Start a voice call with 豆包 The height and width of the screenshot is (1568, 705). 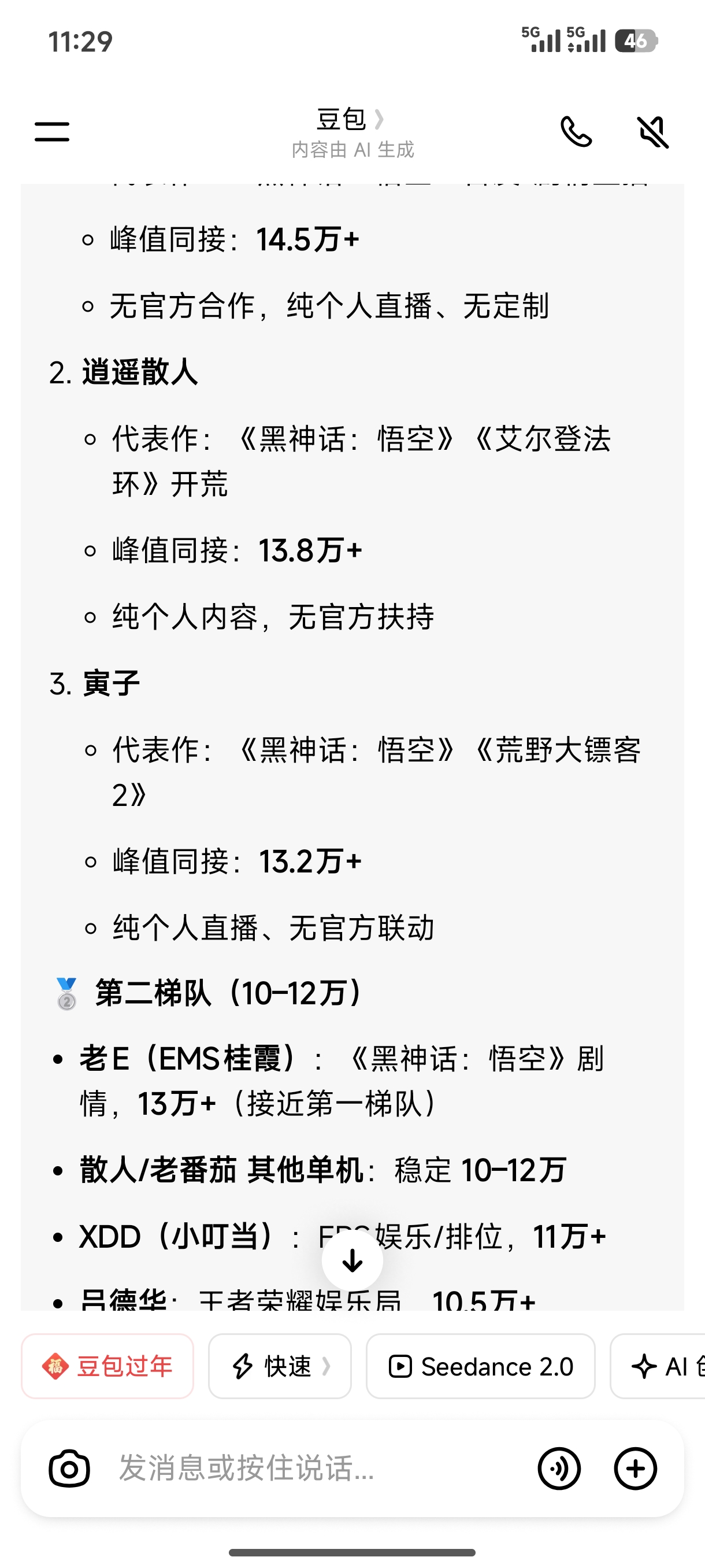[x=576, y=131]
